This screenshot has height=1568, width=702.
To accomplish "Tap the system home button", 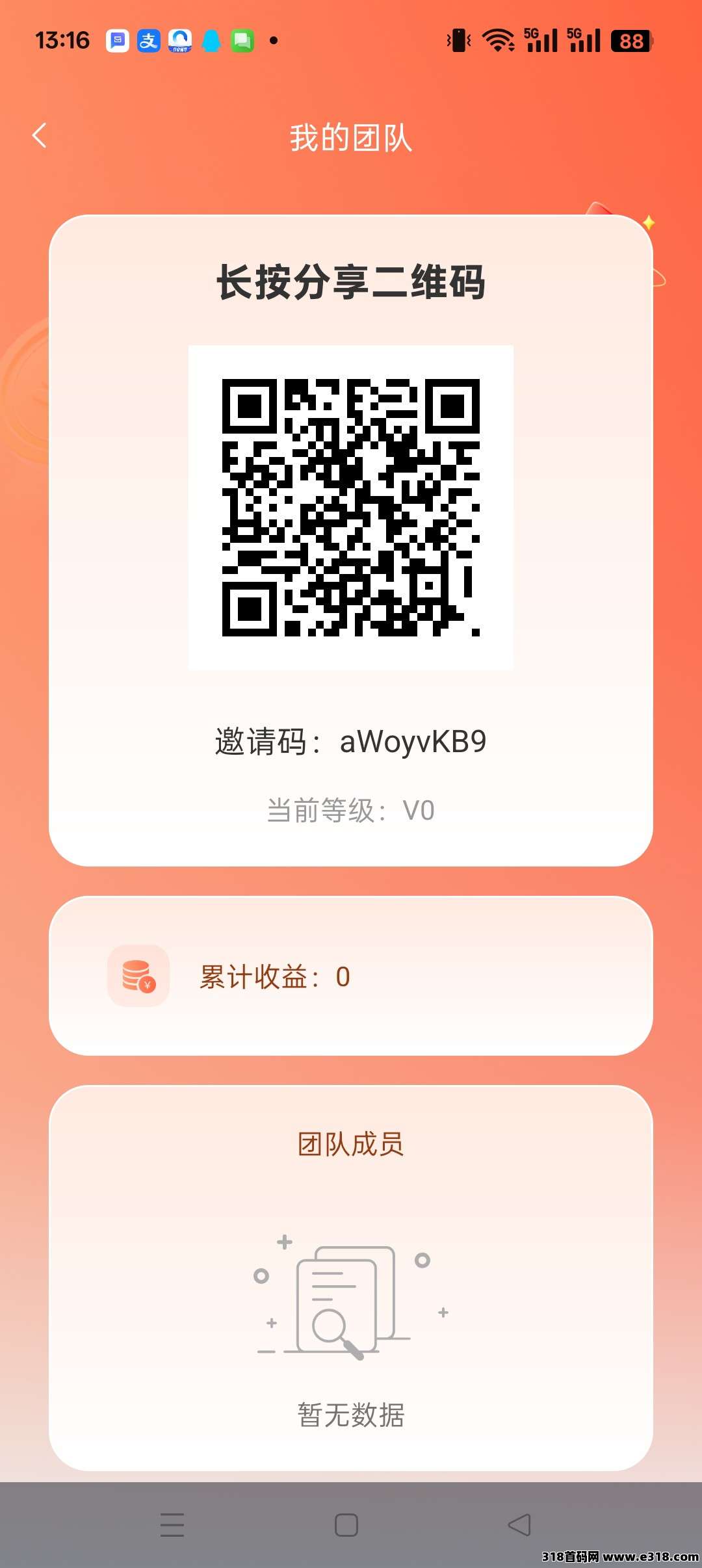I will coord(346,1524).
